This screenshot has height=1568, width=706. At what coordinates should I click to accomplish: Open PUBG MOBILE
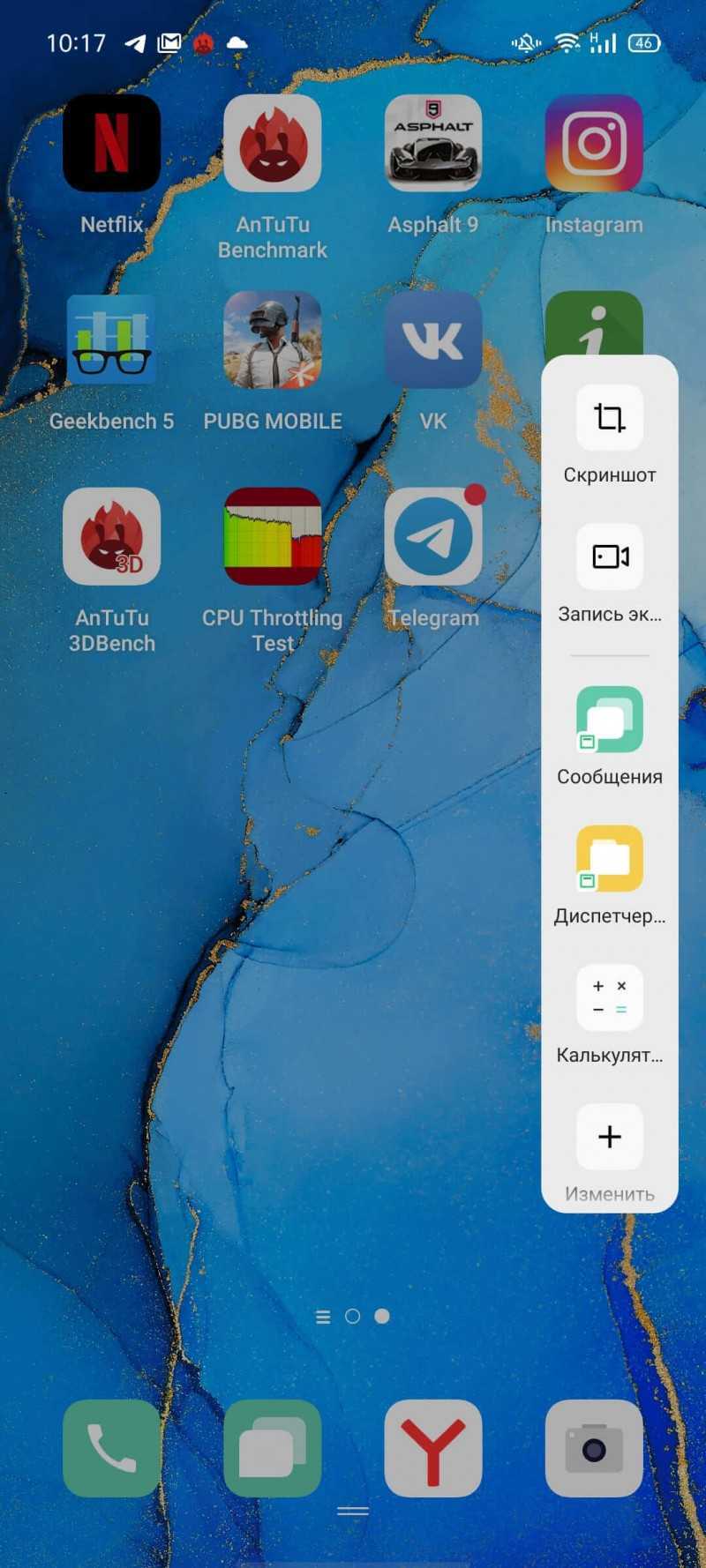tap(272, 340)
